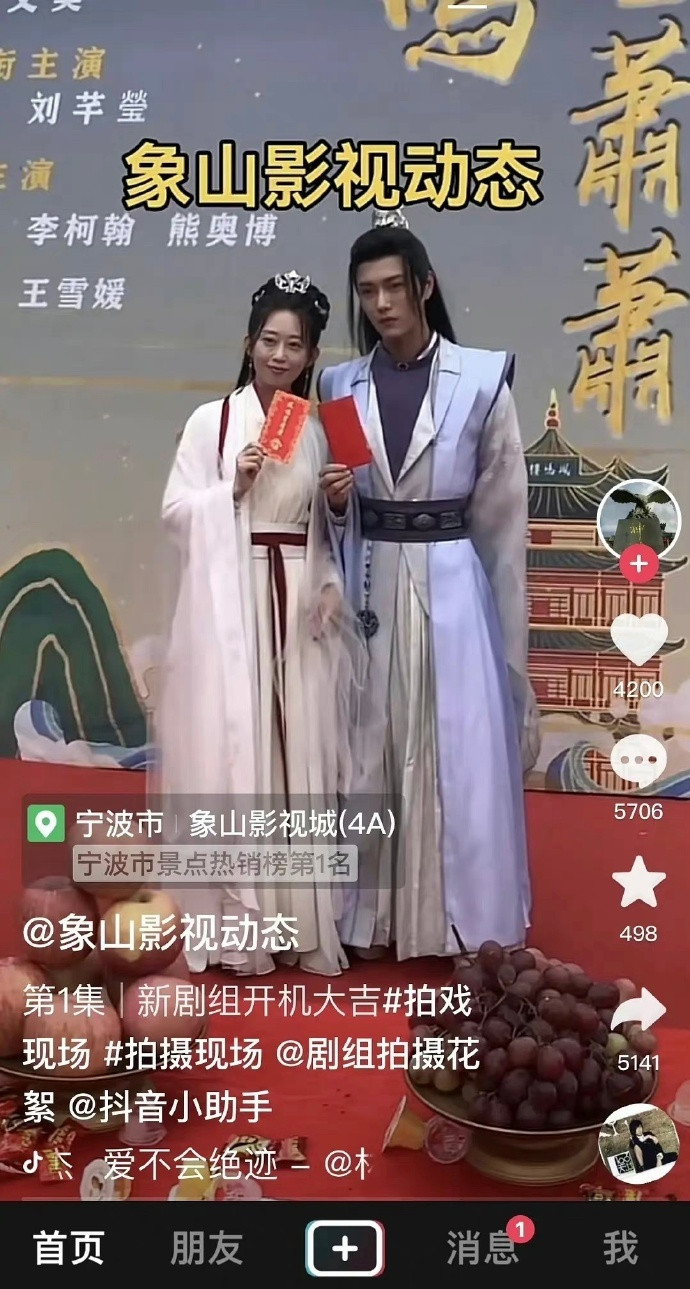Share this video via the arrow icon
690x1289 pixels.
638,1011
